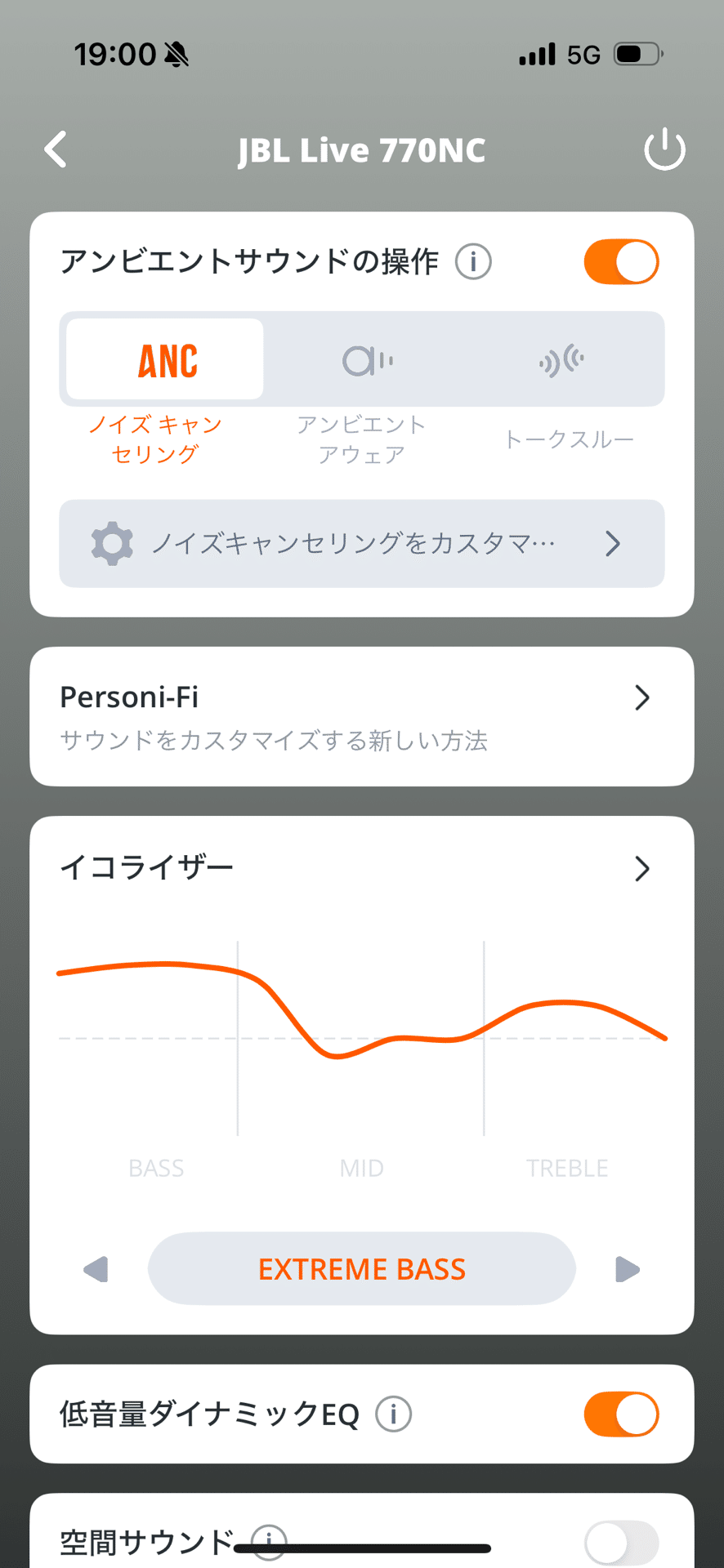
Task: Expand the イコライザー equalizer detail view
Action: pyautogui.click(x=642, y=869)
